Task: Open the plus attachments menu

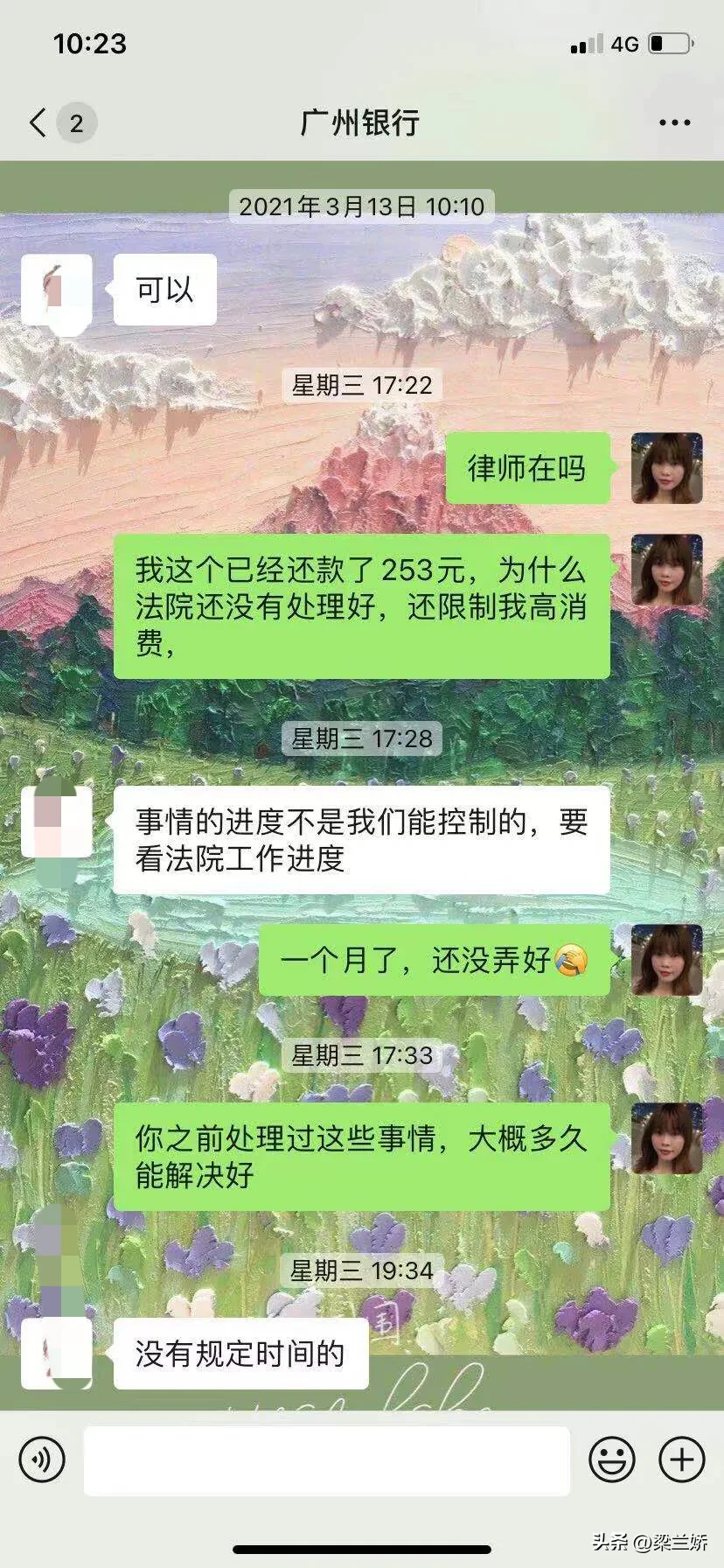Action: 681,1459
